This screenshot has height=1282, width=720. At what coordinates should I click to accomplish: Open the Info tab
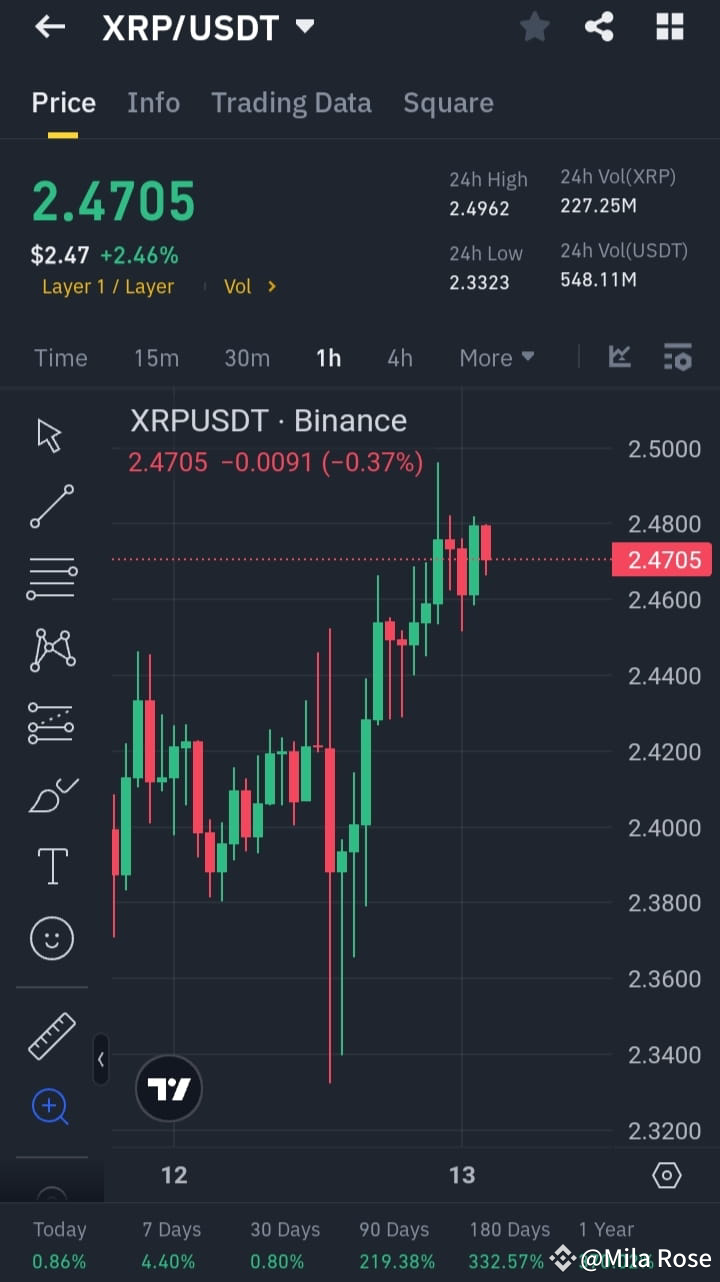coord(153,102)
